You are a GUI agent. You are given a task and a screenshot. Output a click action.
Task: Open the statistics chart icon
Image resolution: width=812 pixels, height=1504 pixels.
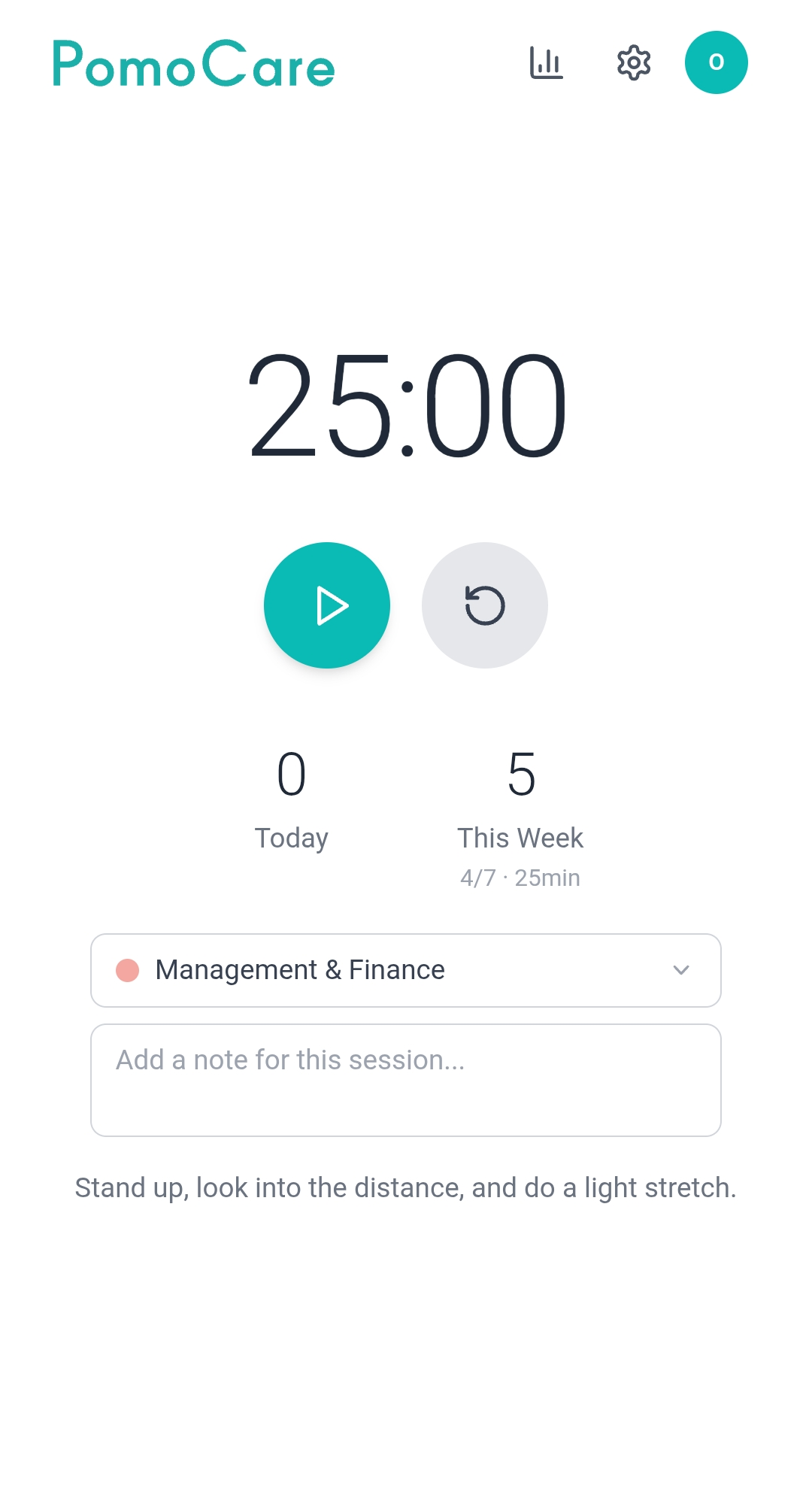[546, 62]
